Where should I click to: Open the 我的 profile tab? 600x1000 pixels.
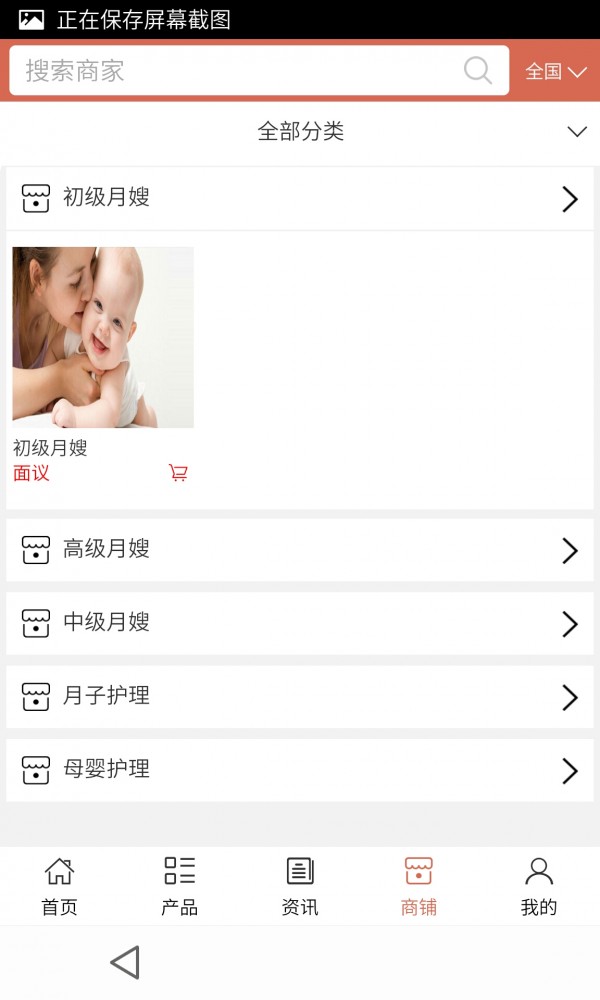(539, 886)
